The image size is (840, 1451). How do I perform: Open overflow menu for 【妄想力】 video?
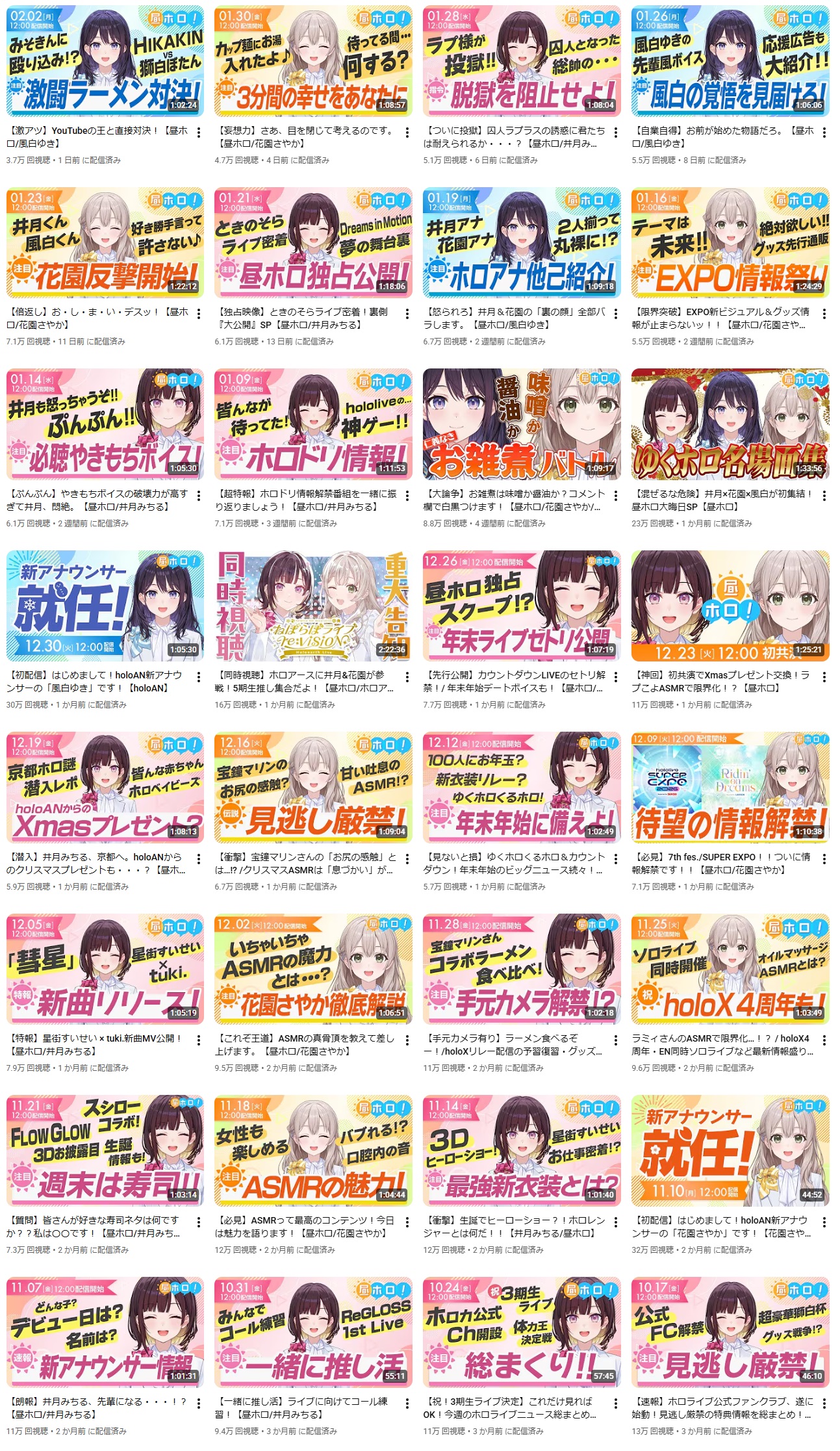pos(407,133)
